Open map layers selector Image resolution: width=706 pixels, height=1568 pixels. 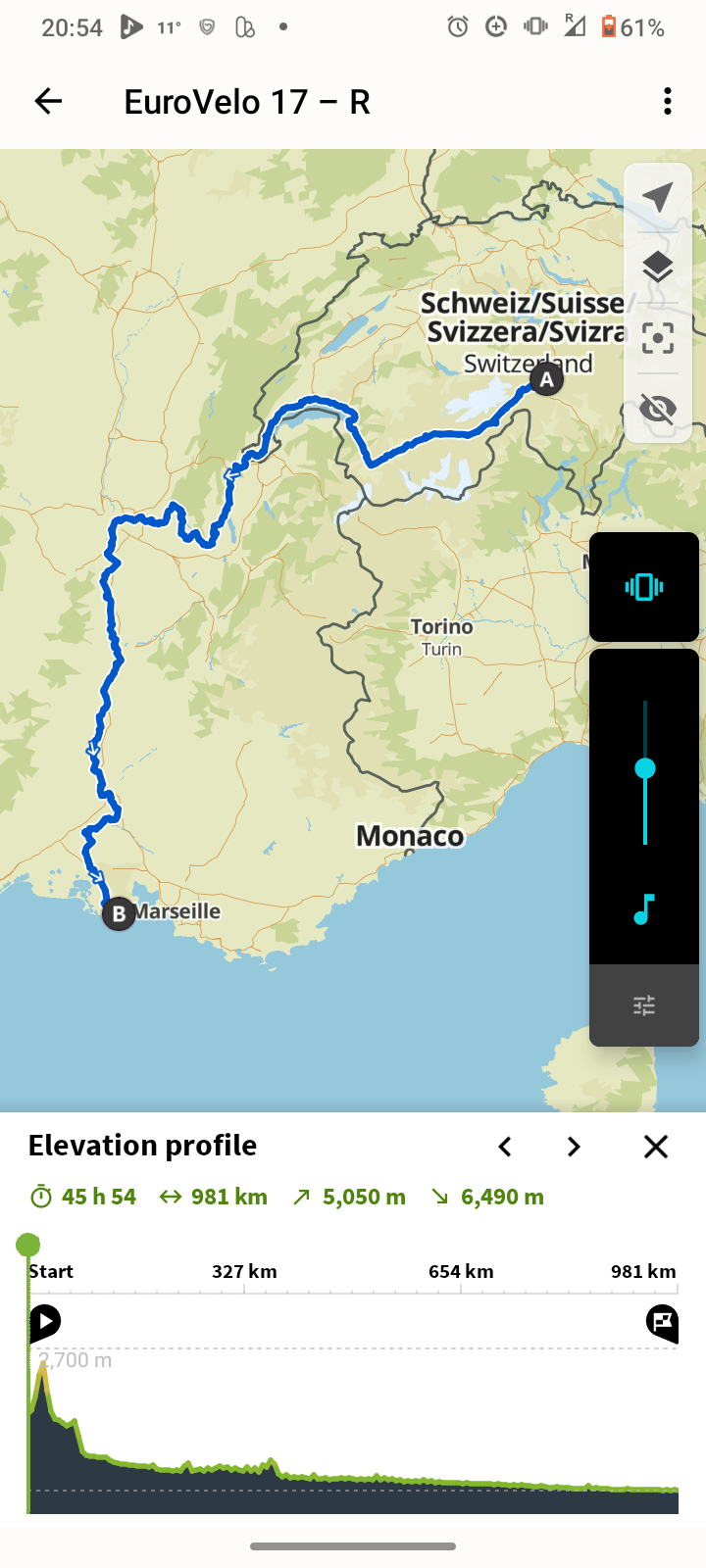[658, 267]
